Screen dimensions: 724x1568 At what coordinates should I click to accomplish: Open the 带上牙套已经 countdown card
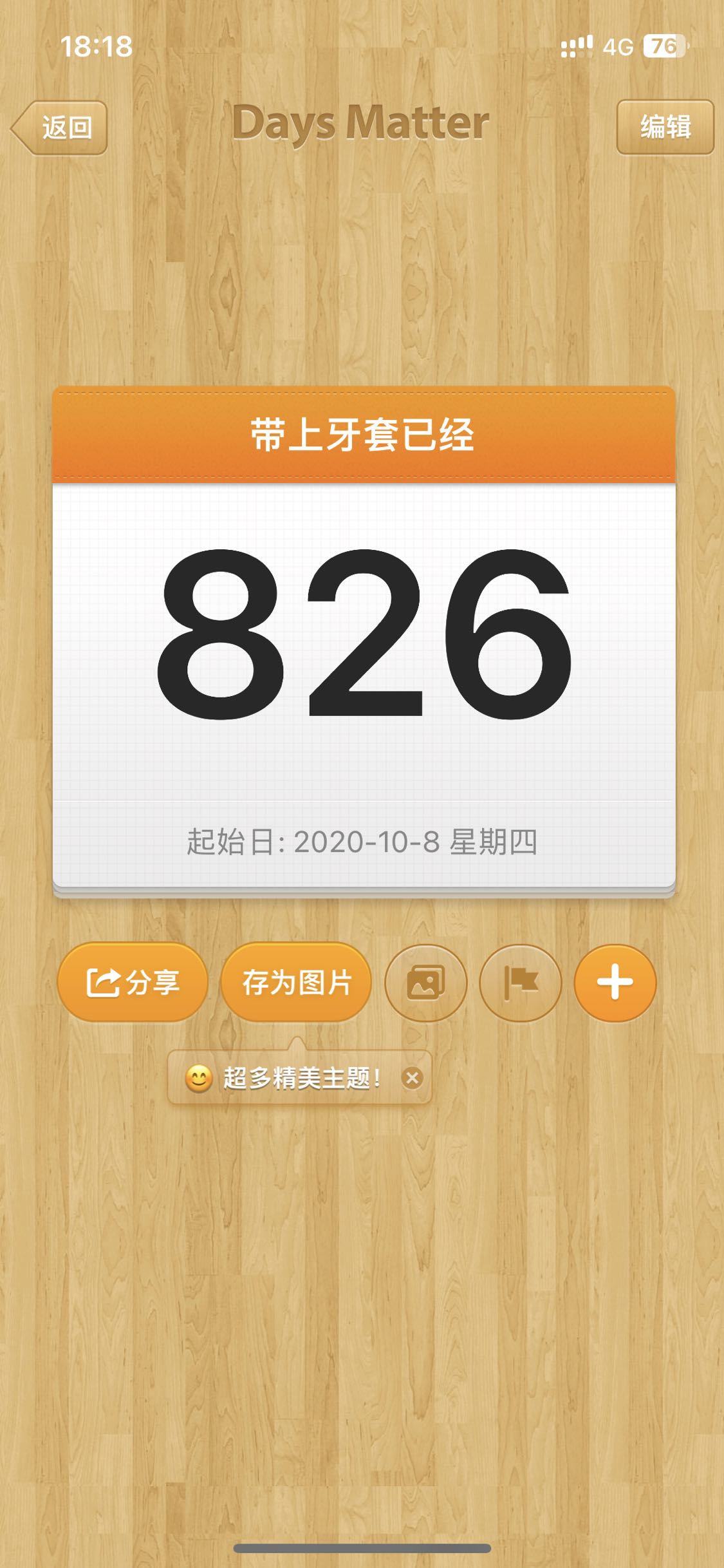364,638
